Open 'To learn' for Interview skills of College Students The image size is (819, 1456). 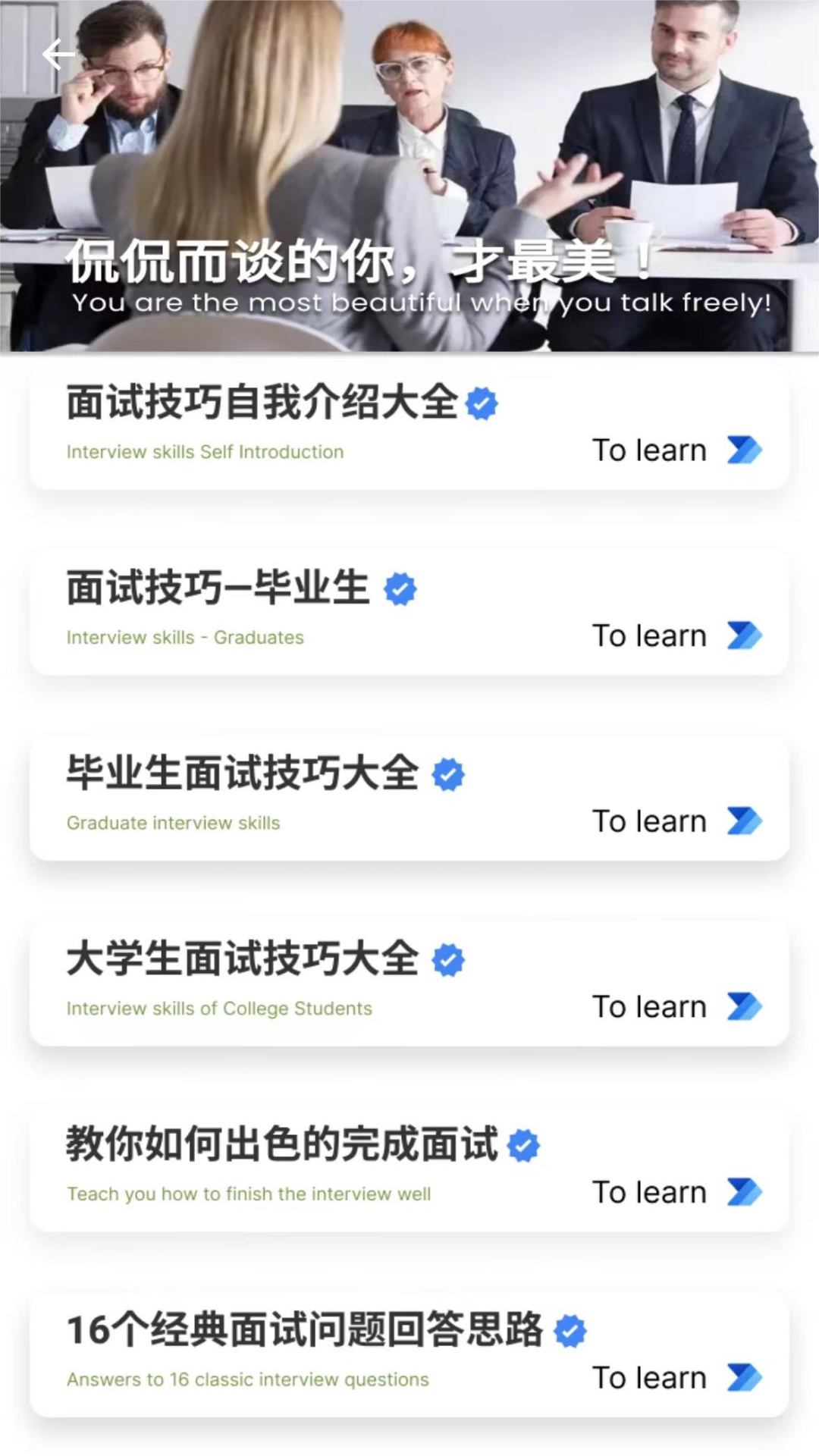pyautogui.click(x=649, y=1006)
